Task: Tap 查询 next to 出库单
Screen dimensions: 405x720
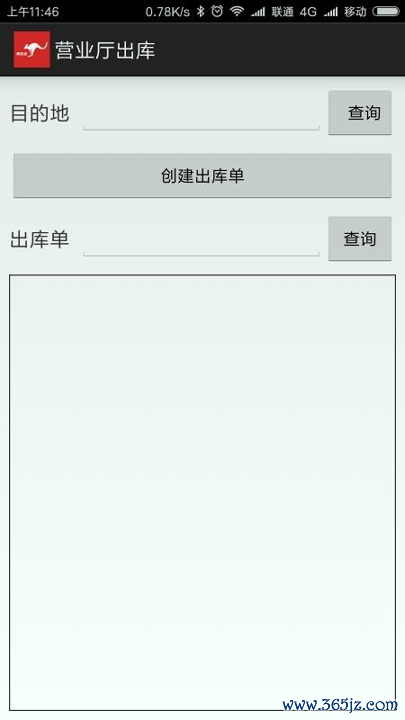Action: click(360, 239)
